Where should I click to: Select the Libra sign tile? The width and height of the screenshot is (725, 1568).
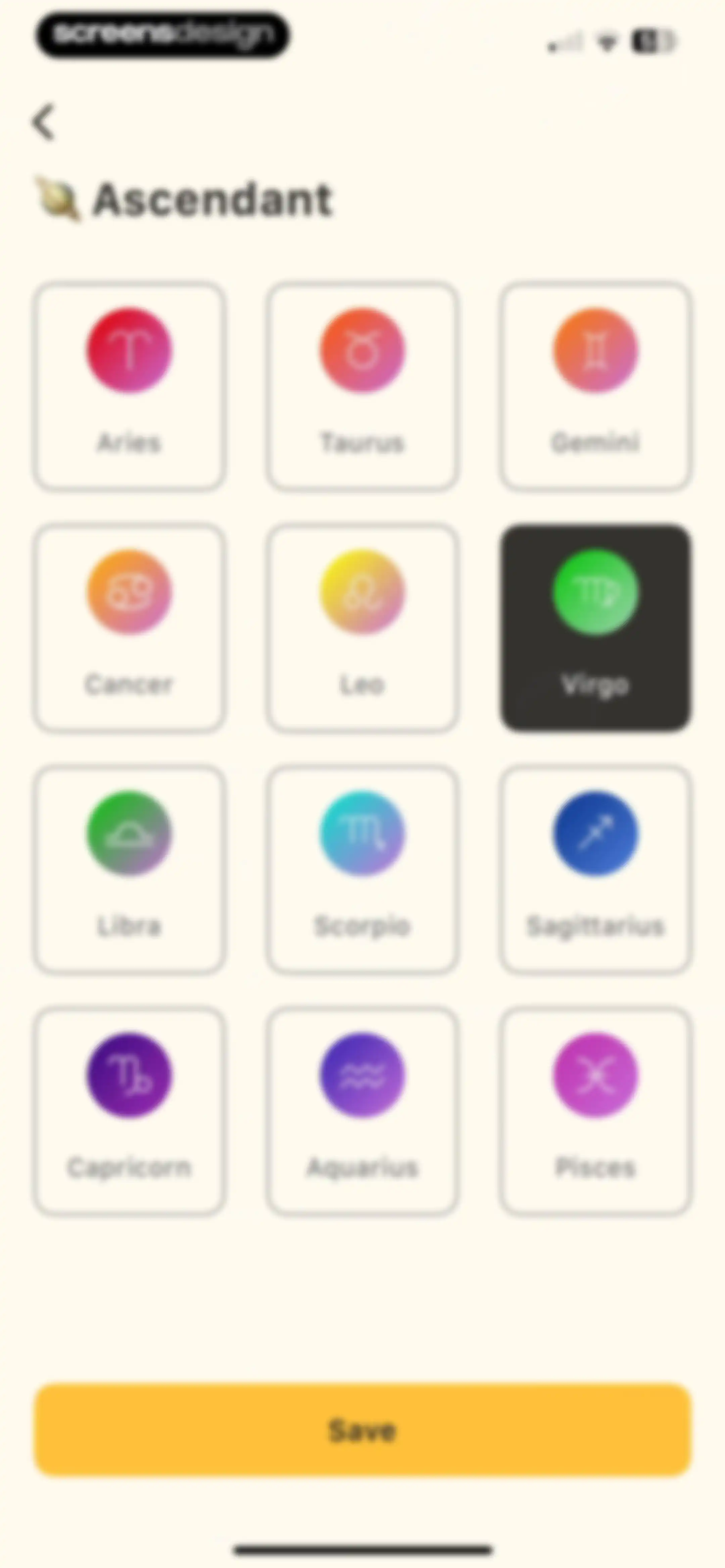[x=129, y=869]
